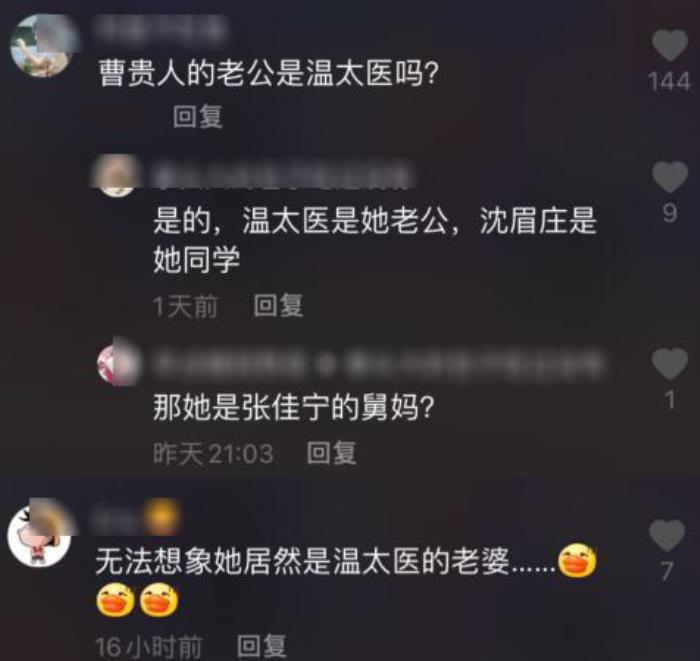The image size is (700, 661).
Task: Open avatar of the 无法想象 commenter
Action: coord(42,532)
